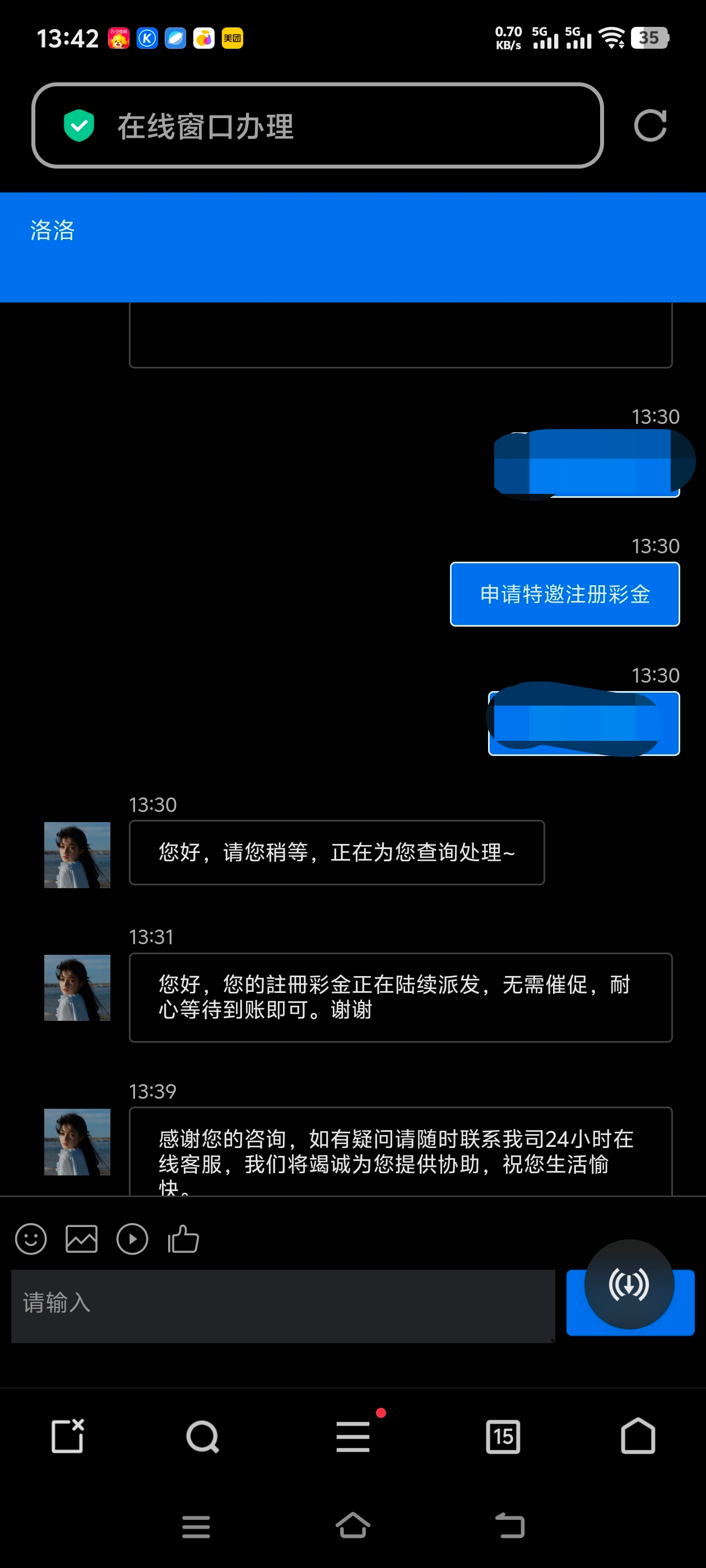
Task: Reload the page with the refresh icon
Action: click(649, 126)
